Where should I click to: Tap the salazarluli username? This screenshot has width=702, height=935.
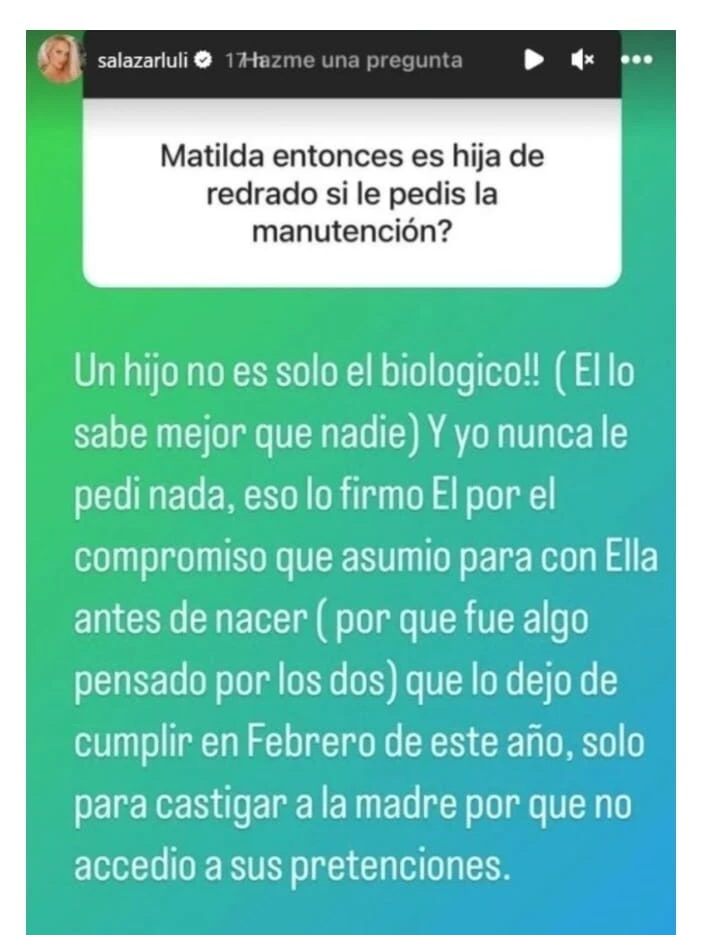click(x=140, y=60)
